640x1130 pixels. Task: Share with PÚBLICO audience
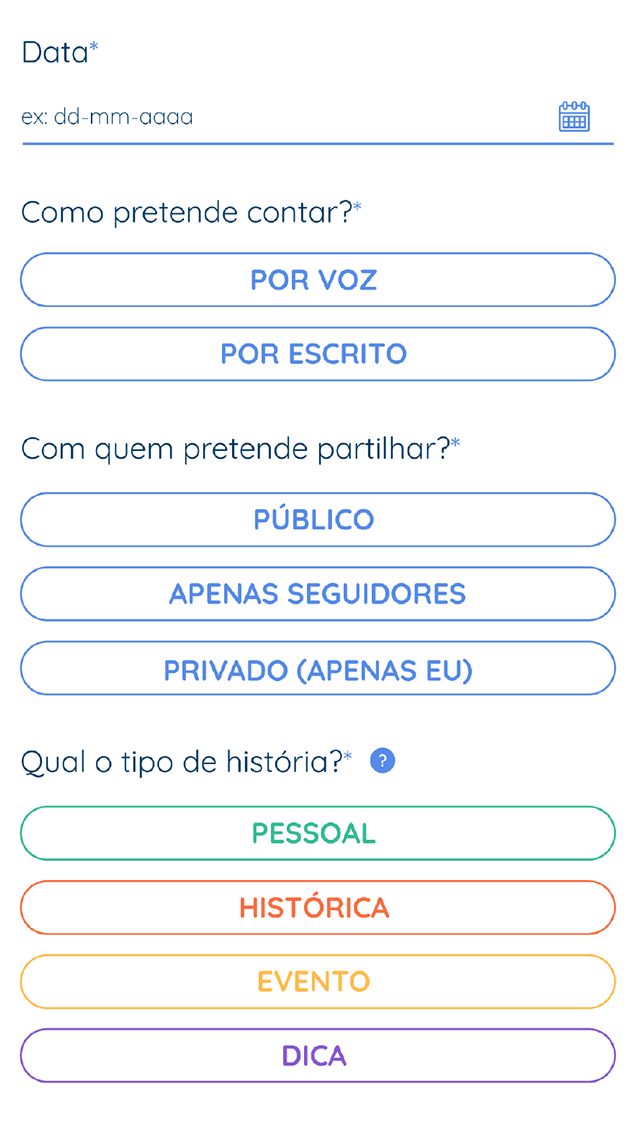318,520
